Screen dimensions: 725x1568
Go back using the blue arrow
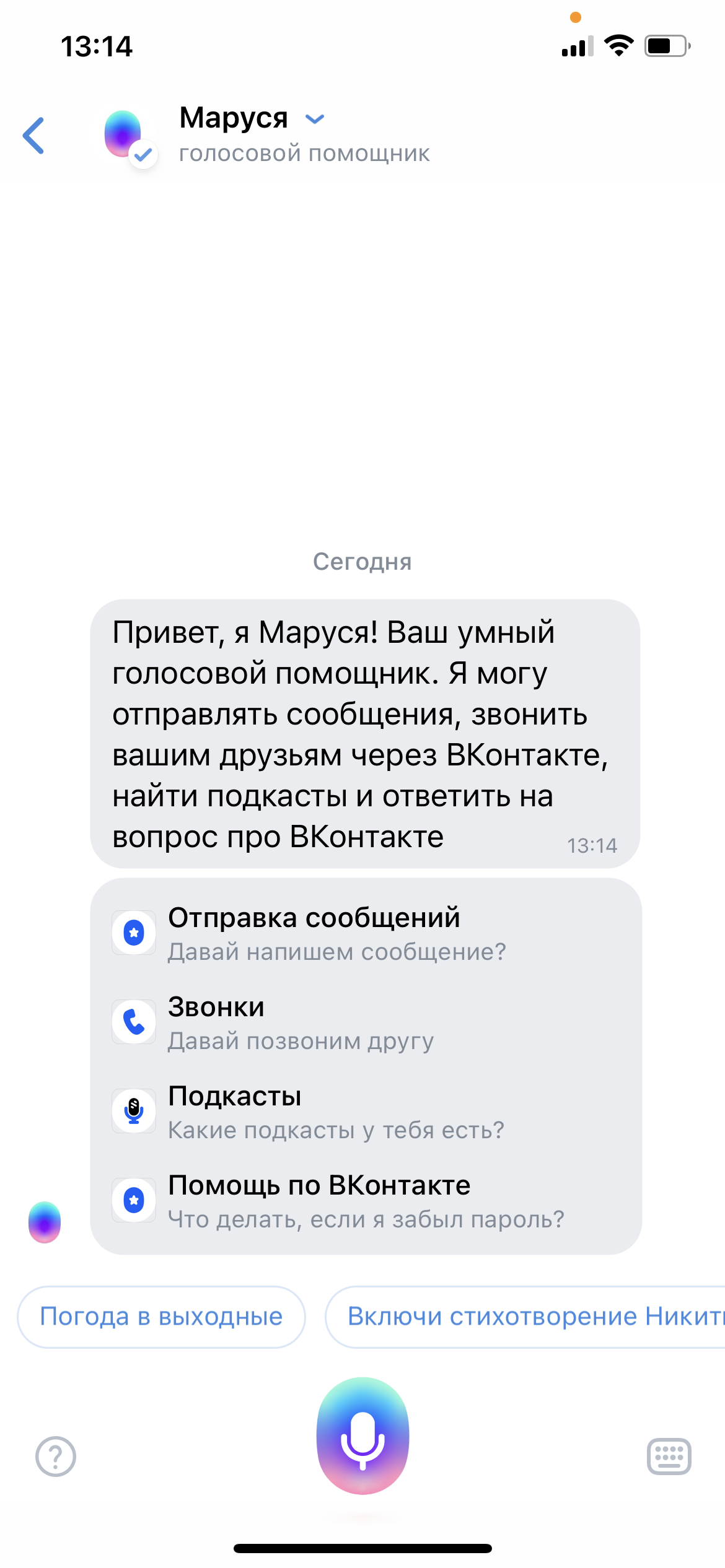click(x=34, y=135)
